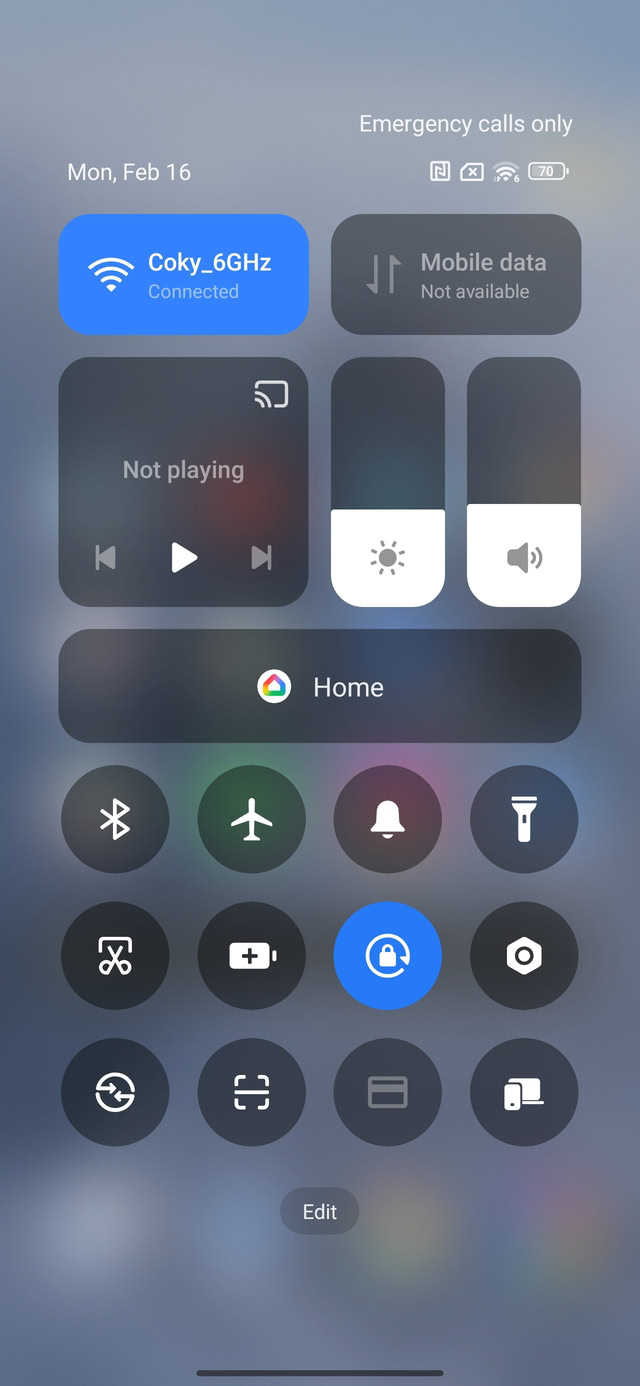
Task: Toggle the sound bell mode
Action: pos(388,820)
